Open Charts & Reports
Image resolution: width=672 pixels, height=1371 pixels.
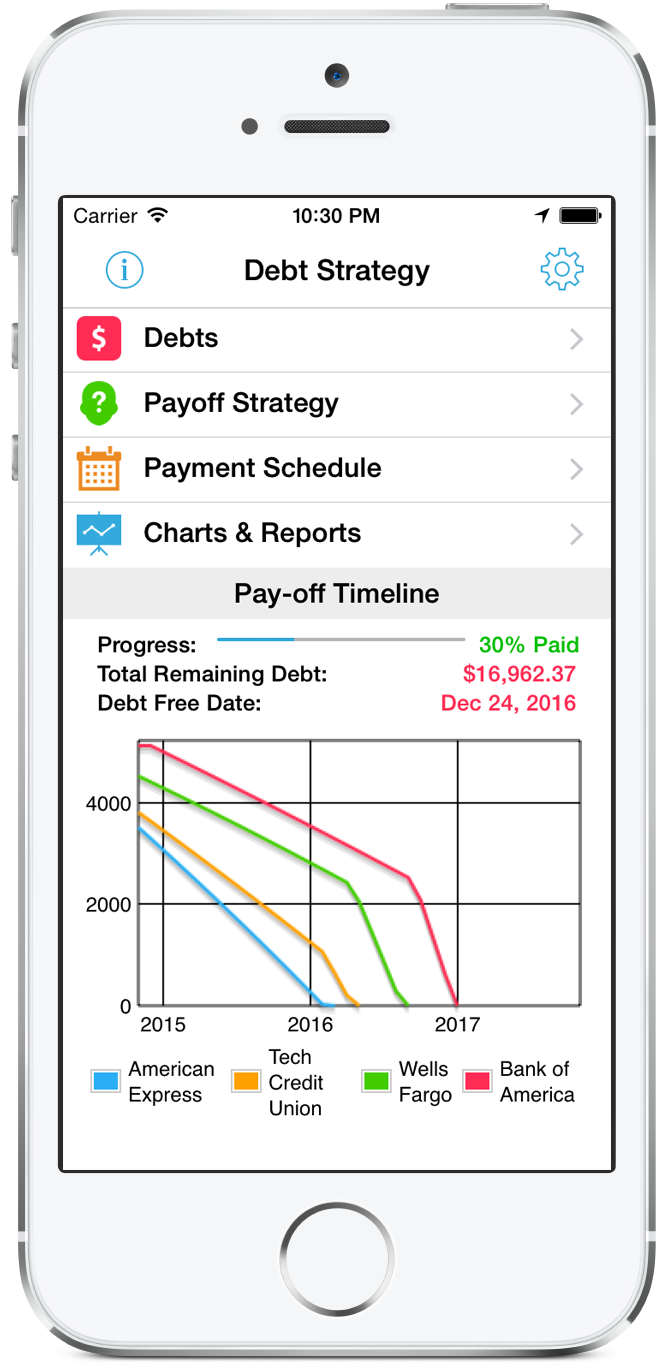coord(336,534)
